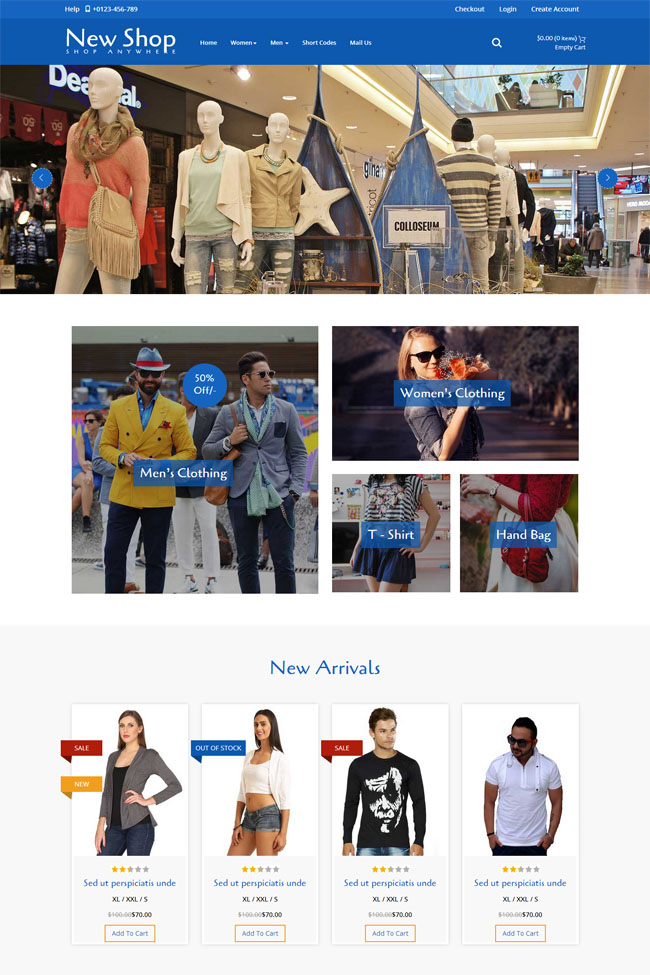This screenshot has height=975, width=650.
Task: Open the T - Shirt category tile
Action: coord(390,534)
